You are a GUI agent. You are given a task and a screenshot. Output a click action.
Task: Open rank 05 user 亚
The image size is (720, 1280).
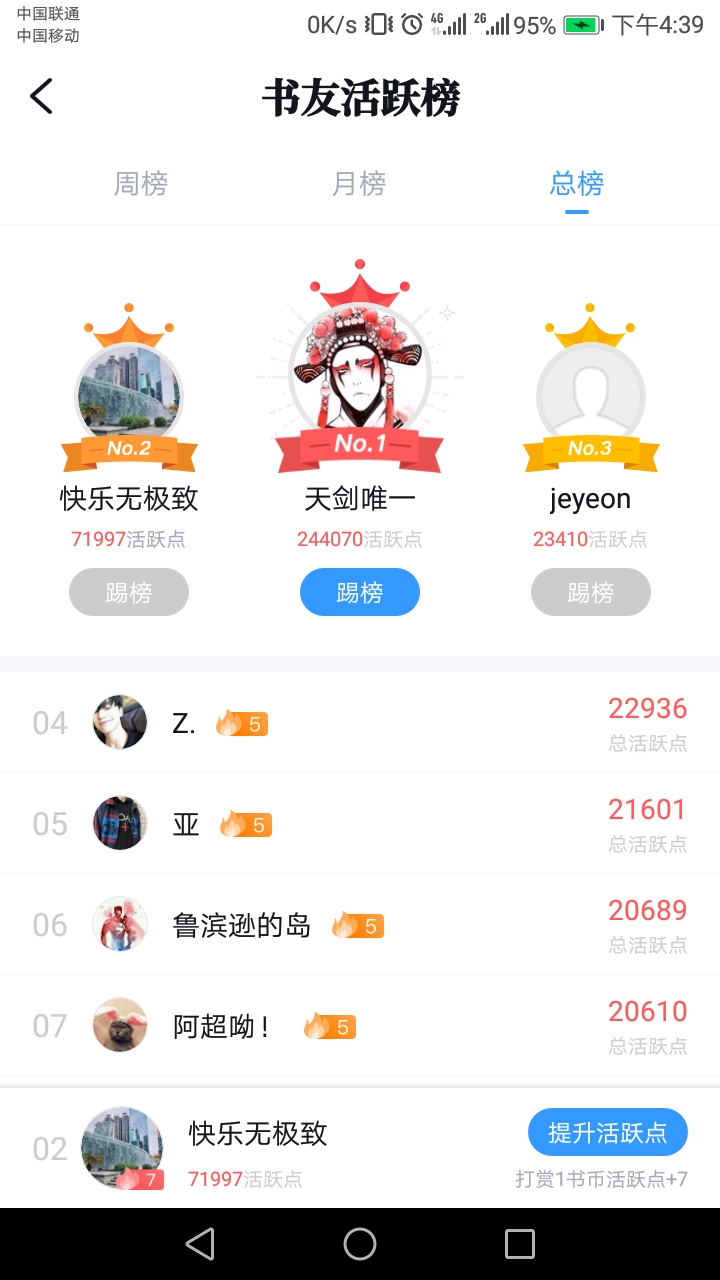pos(186,824)
